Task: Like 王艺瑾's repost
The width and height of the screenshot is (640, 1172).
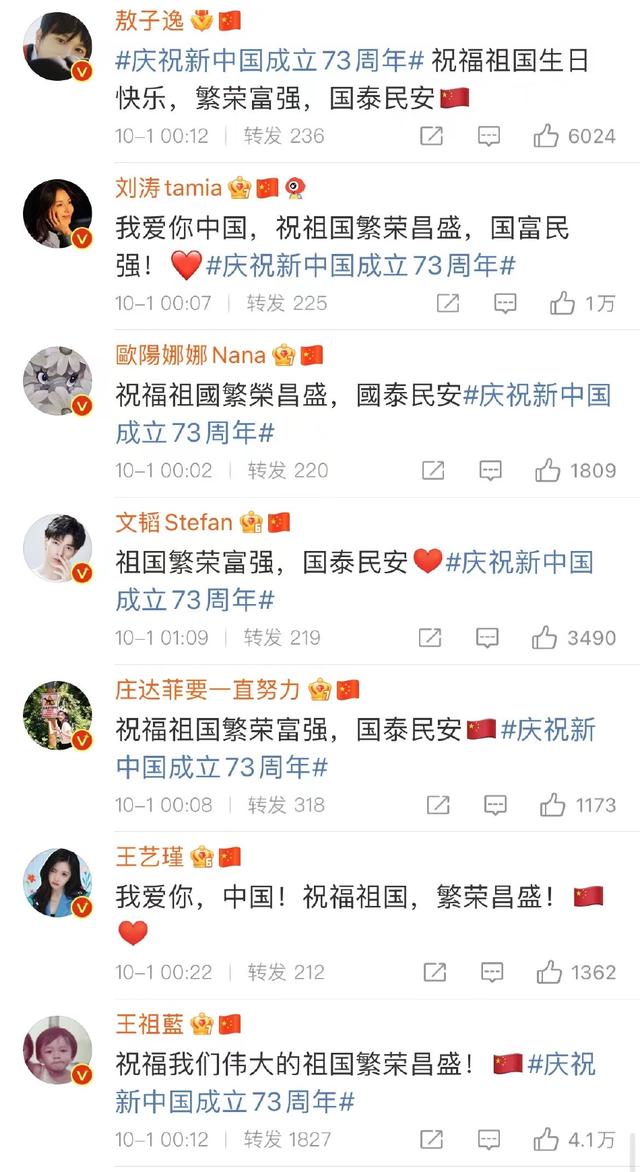Action: [549, 971]
